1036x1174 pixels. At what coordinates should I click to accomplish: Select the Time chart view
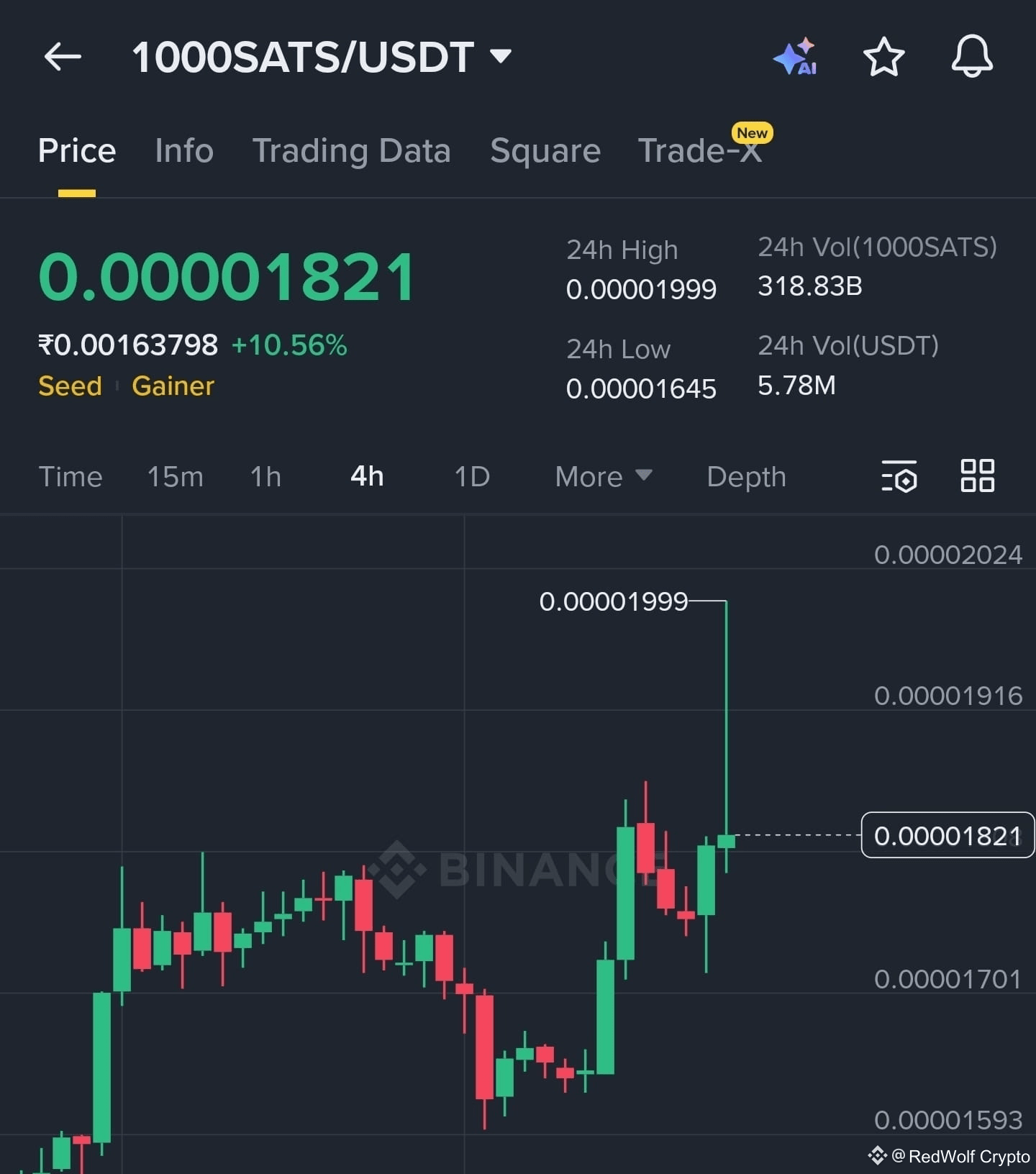click(71, 476)
